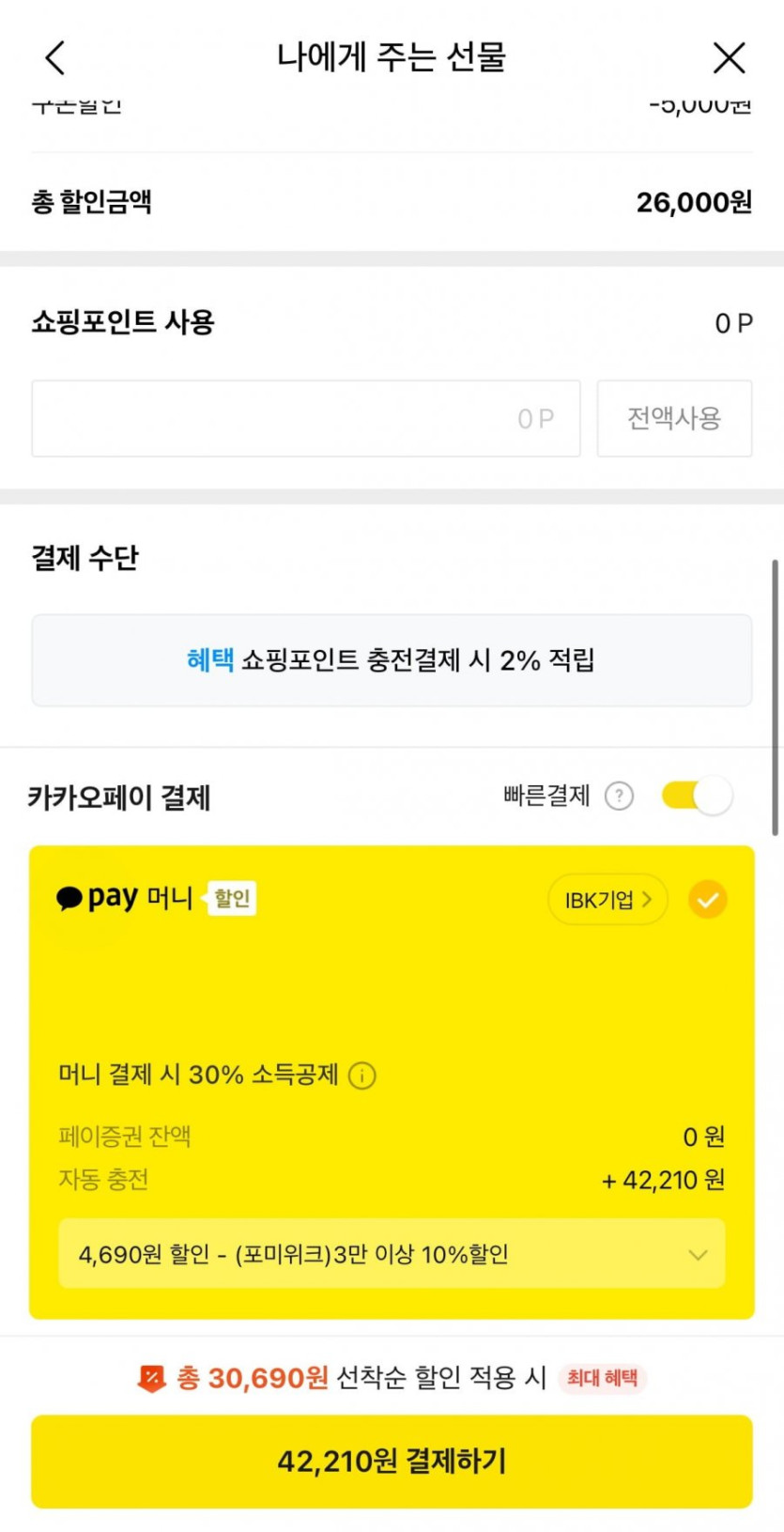Turn off the 빠른결제 toggle

[697, 797]
